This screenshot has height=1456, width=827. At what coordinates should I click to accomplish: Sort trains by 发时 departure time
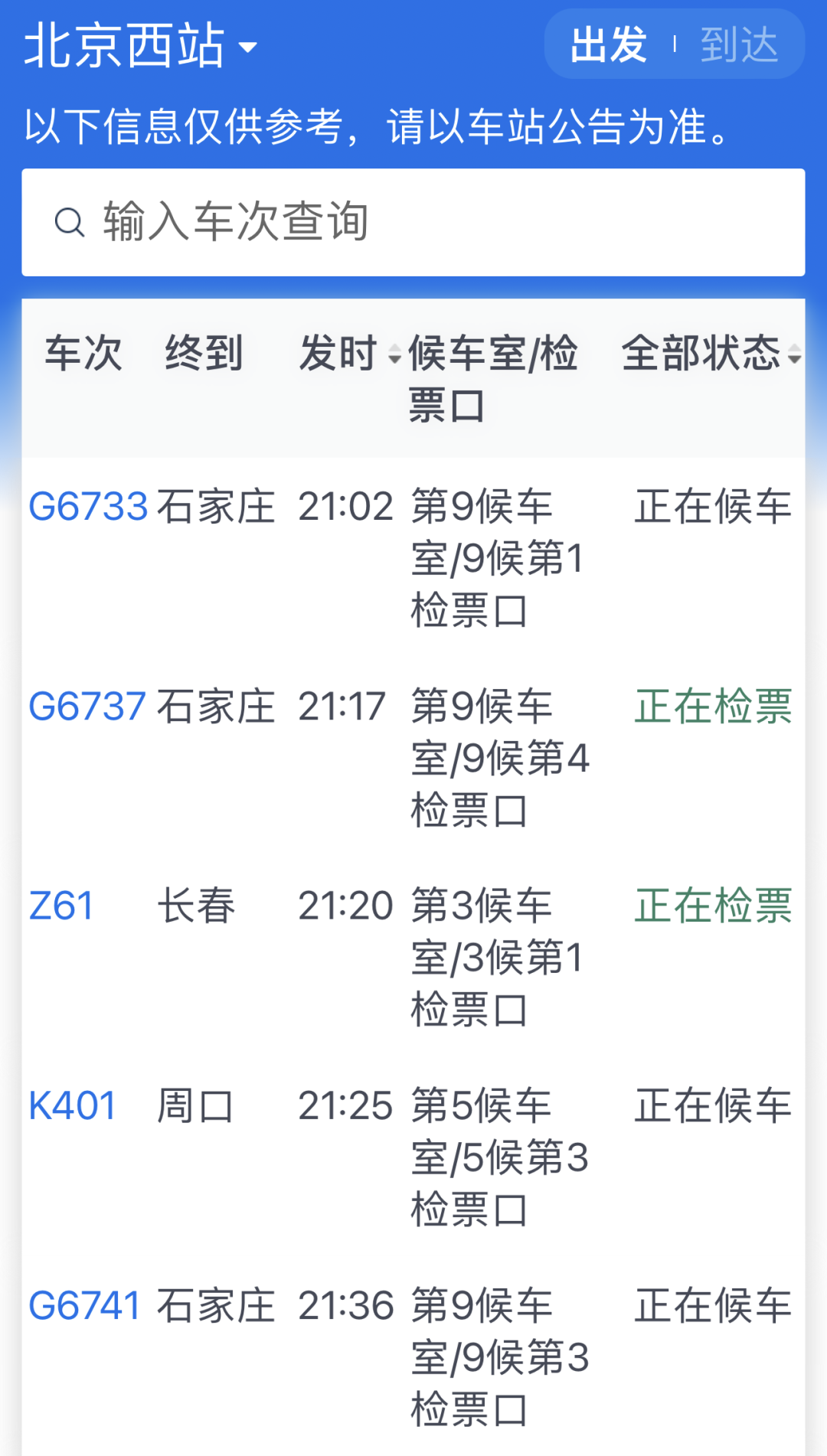click(x=349, y=354)
